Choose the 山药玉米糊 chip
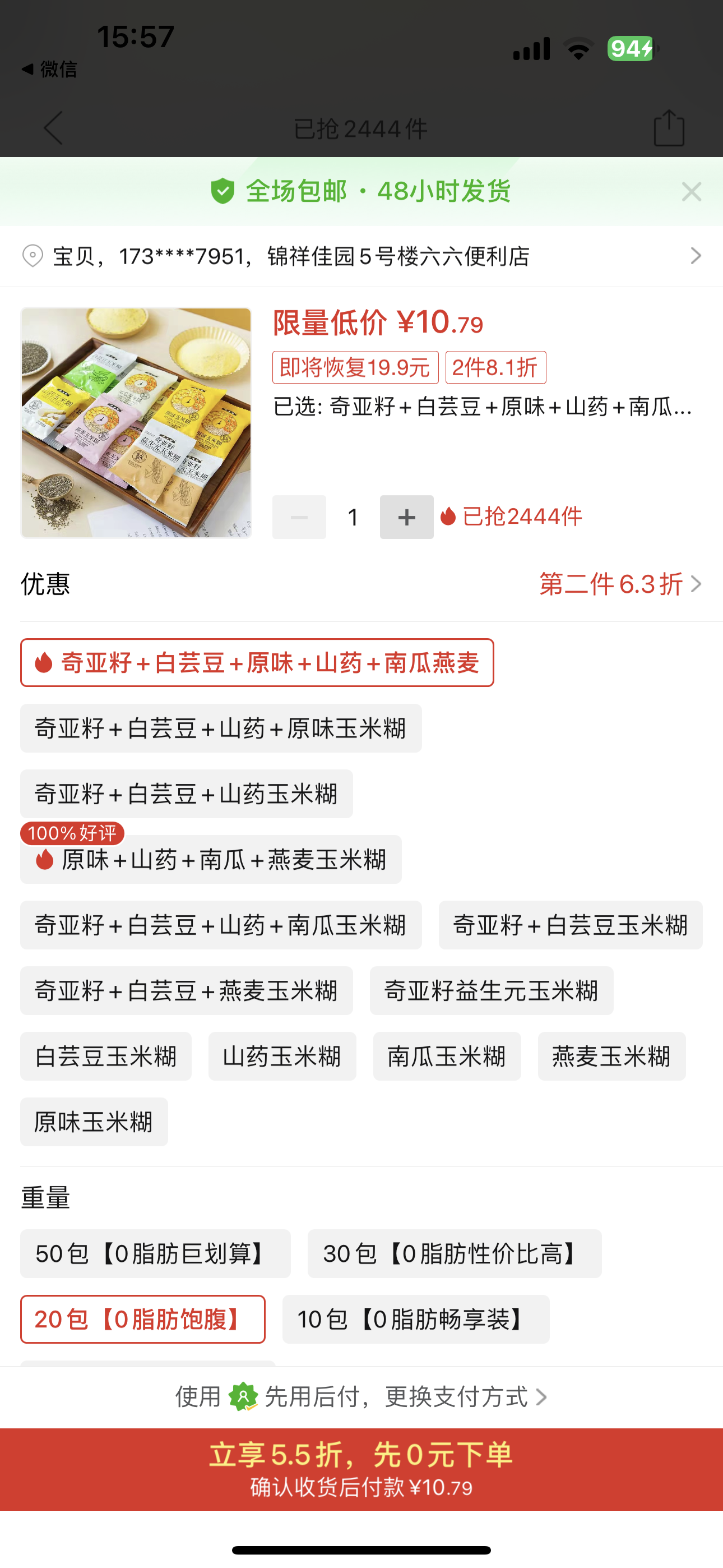The height and width of the screenshot is (1568, 723). 282,1057
